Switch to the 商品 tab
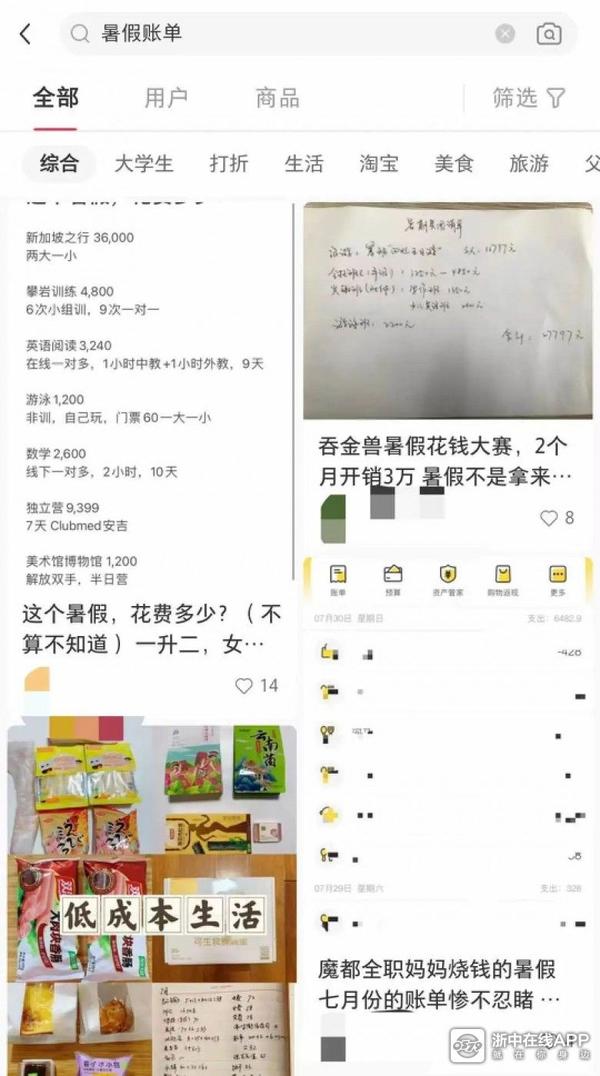This screenshot has height=1076, width=600. tap(277, 98)
